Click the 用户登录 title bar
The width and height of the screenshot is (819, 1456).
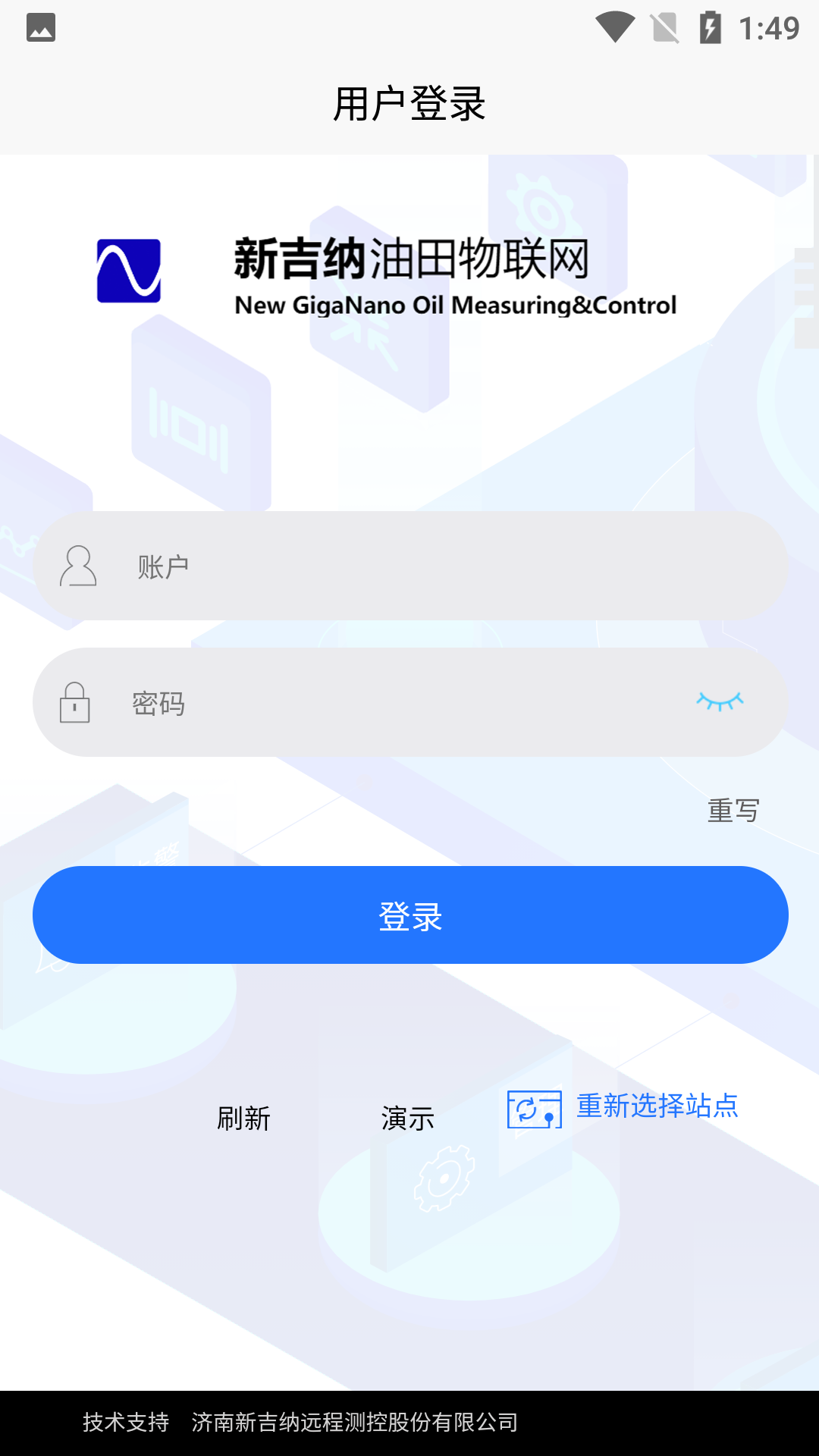(409, 103)
